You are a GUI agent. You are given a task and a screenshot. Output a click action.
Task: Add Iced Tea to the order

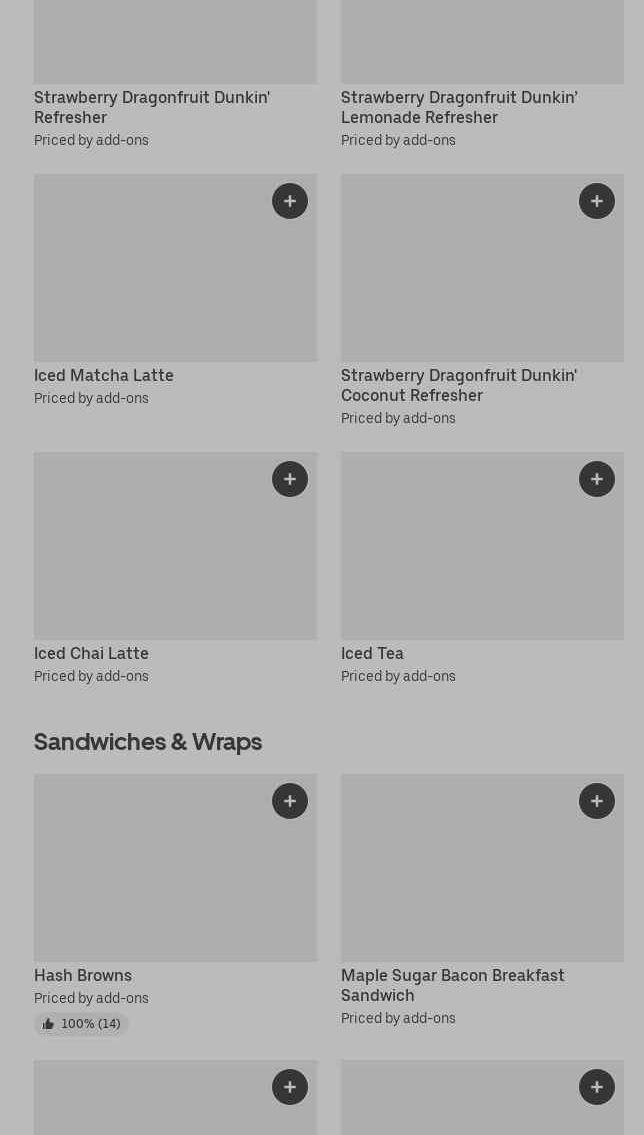tap(596, 479)
